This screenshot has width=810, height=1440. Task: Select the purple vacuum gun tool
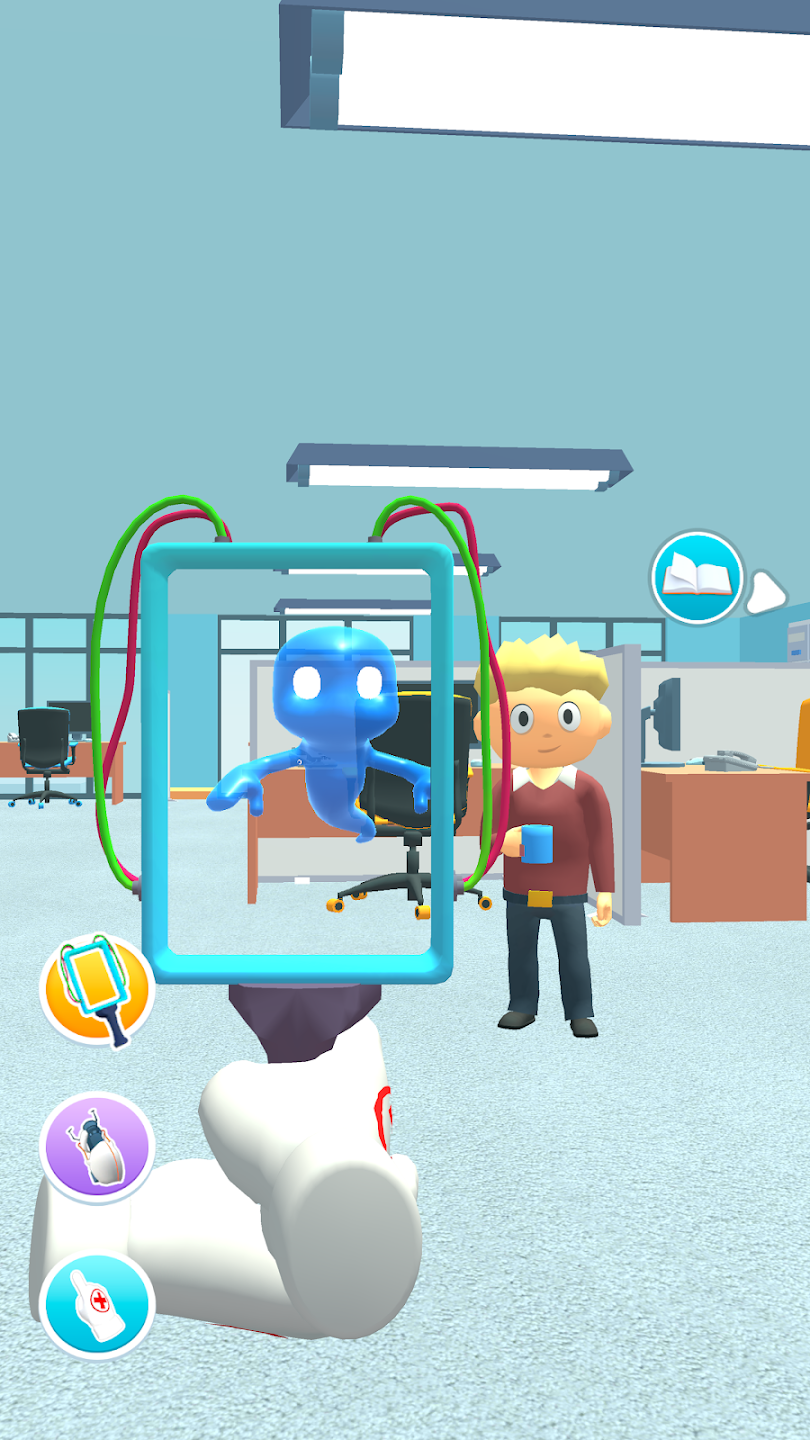pyautogui.click(x=97, y=1147)
